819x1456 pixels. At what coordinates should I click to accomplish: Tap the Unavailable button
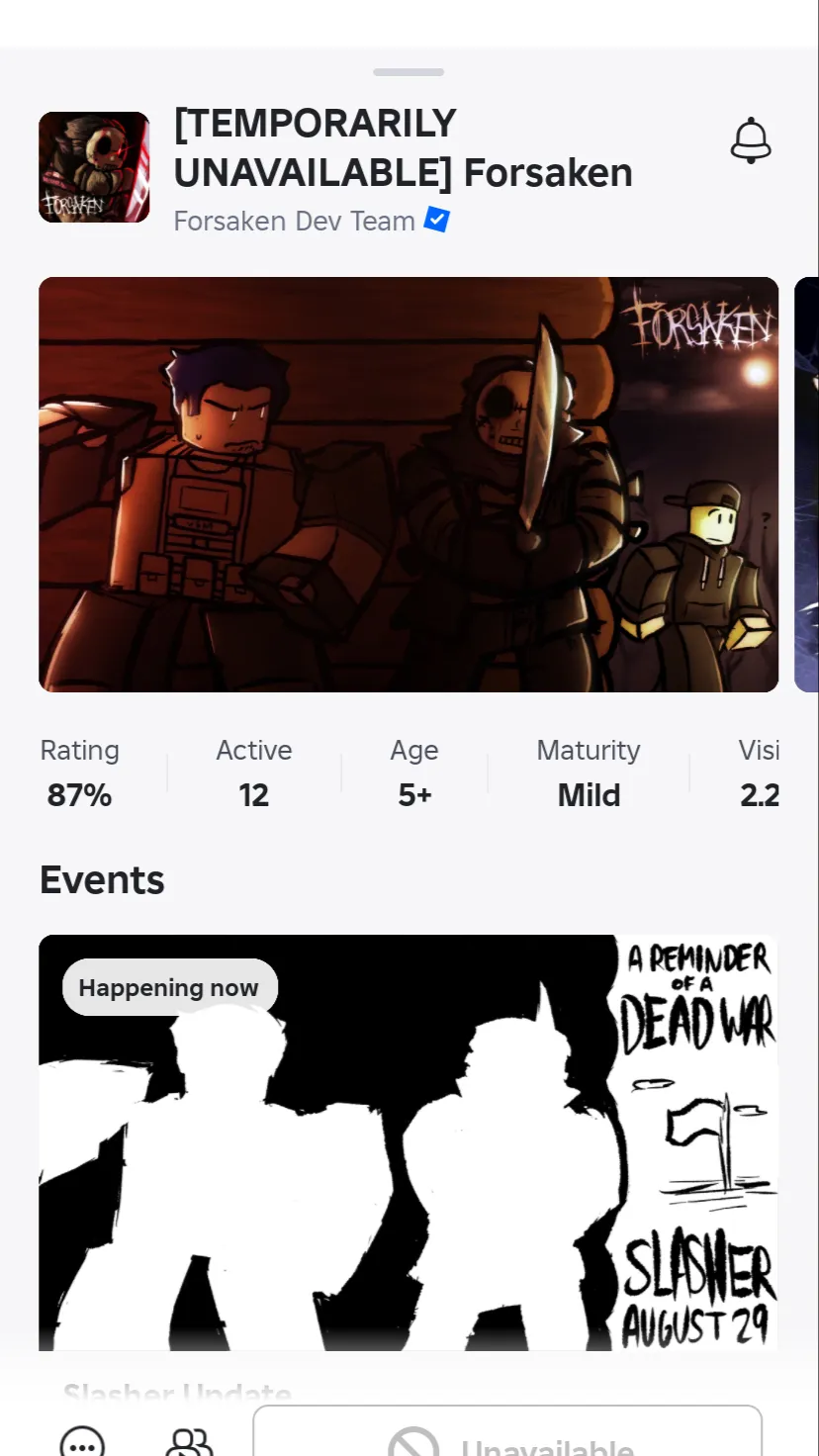507,1439
